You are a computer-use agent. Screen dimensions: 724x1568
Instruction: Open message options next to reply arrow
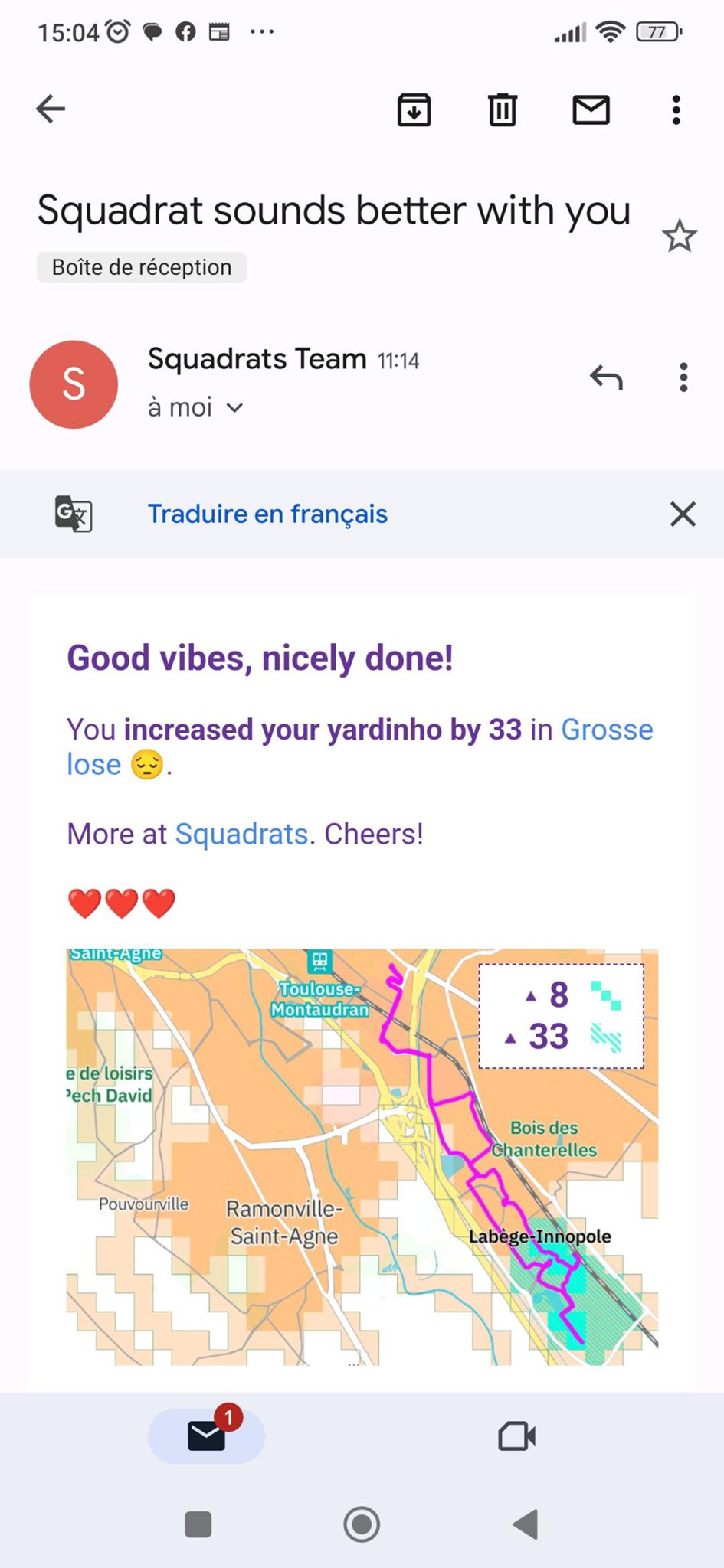tap(683, 377)
